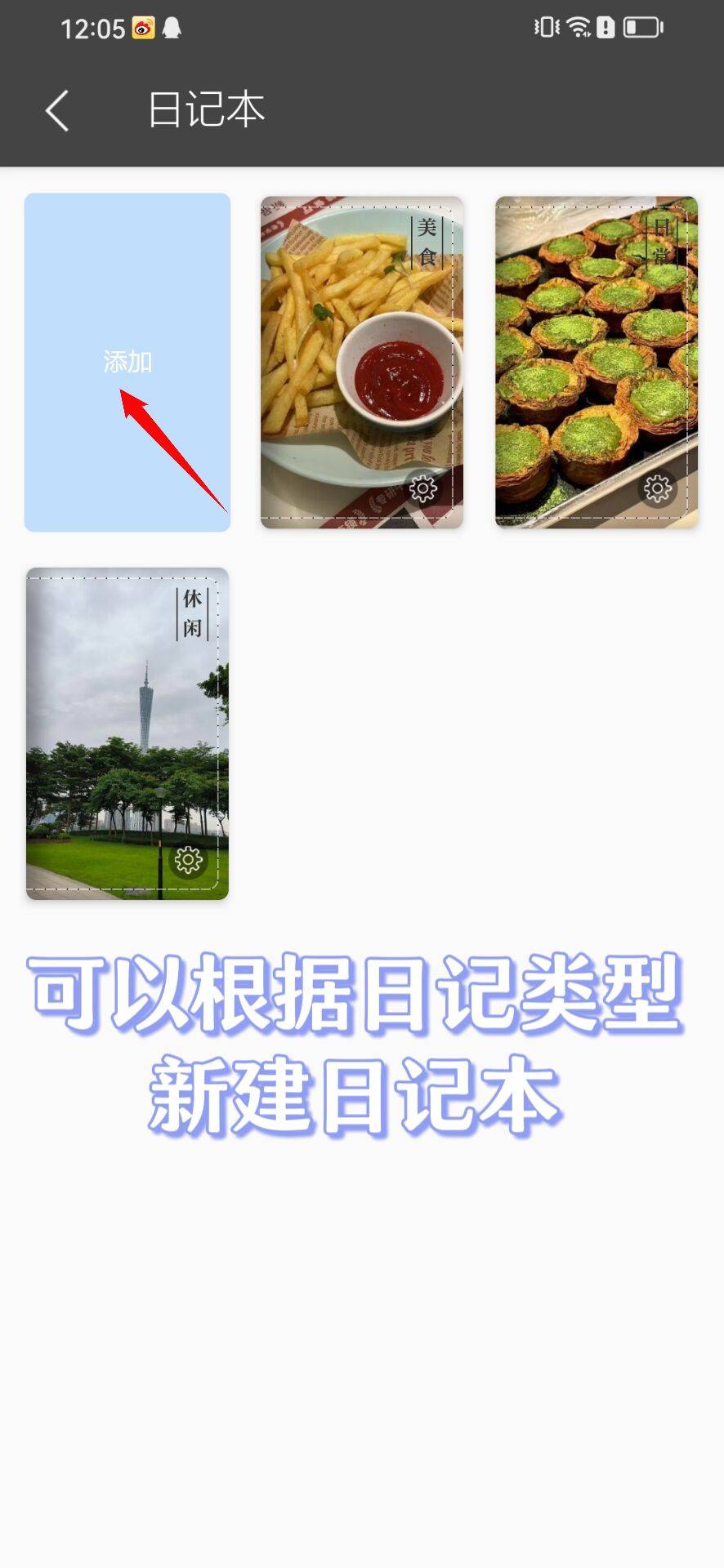Open settings gear on 休闲 notebook
724x1568 pixels.
coord(189,860)
